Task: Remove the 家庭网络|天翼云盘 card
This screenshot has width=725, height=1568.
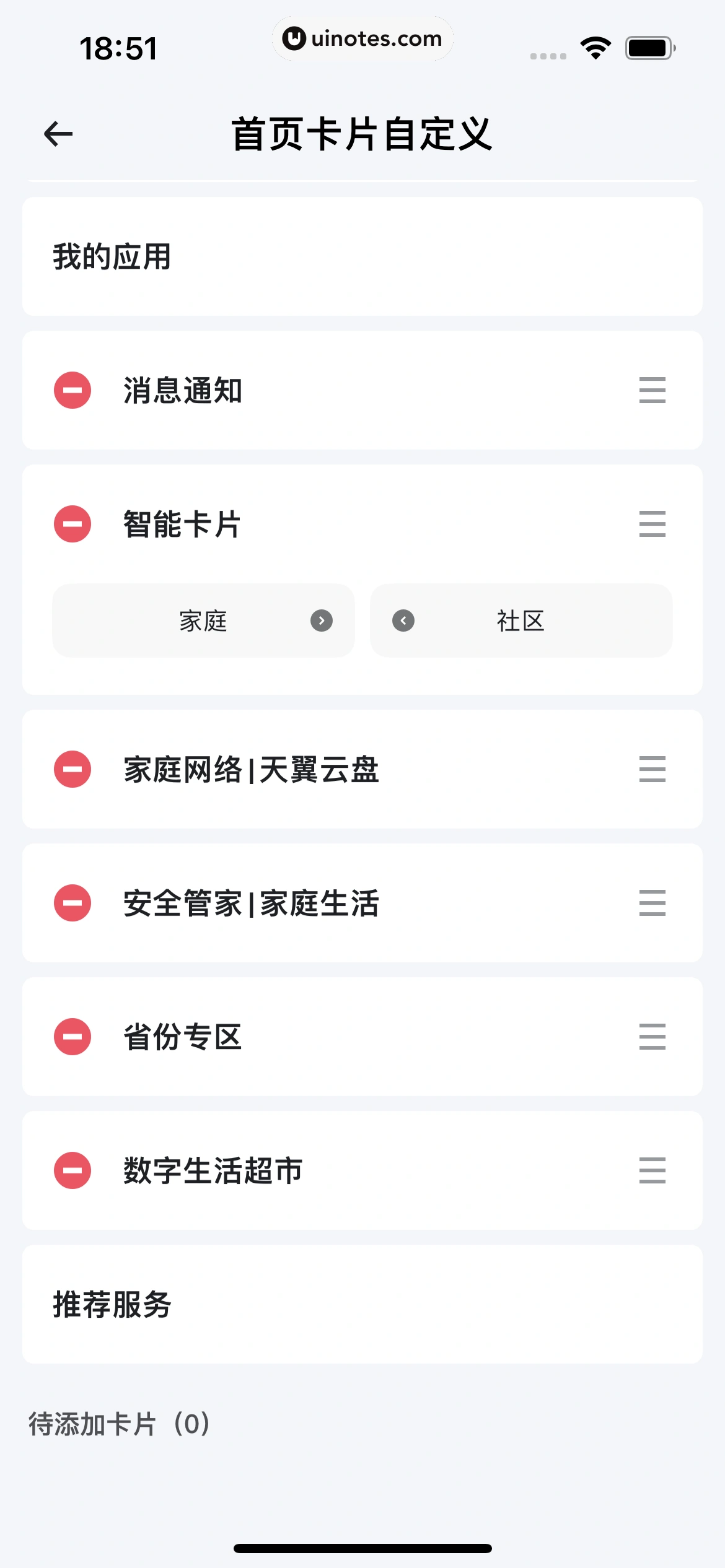Action: pos(72,769)
